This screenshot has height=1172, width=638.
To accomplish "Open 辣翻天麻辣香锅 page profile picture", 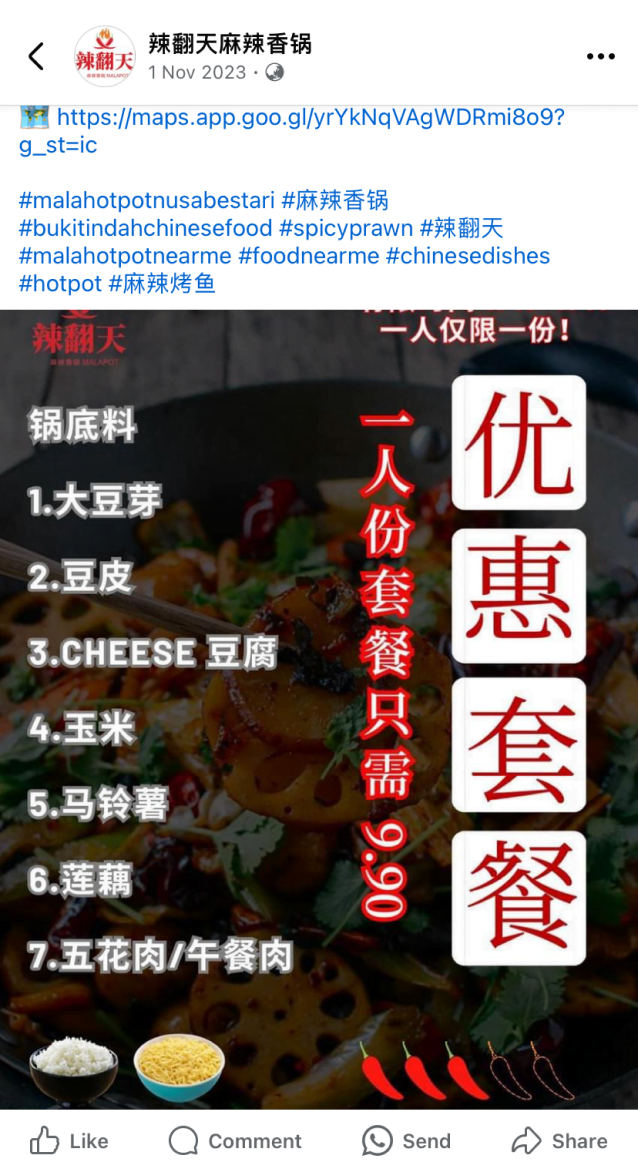I will point(104,56).
